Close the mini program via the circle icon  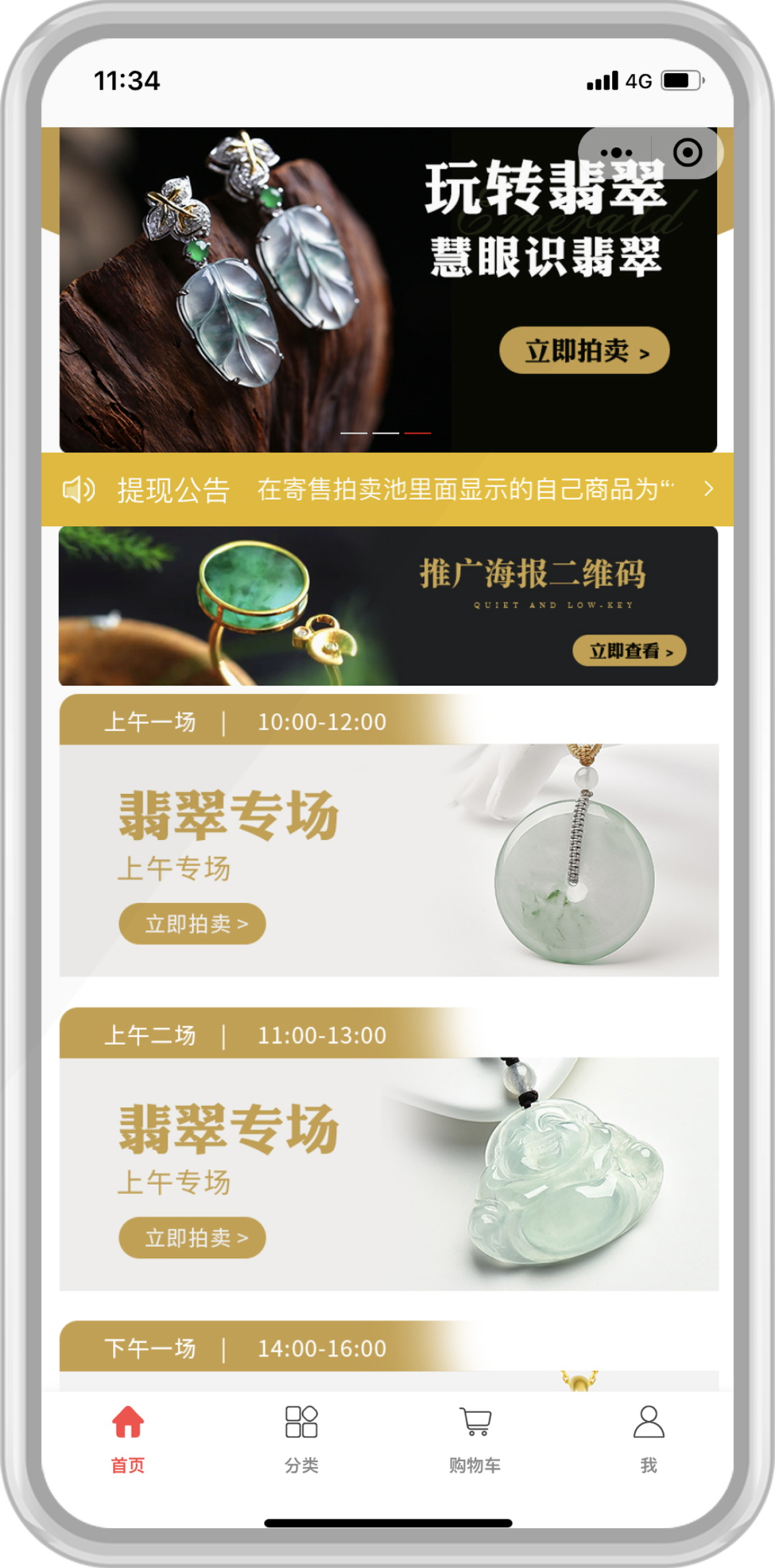pyautogui.click(x=687, y=153)
